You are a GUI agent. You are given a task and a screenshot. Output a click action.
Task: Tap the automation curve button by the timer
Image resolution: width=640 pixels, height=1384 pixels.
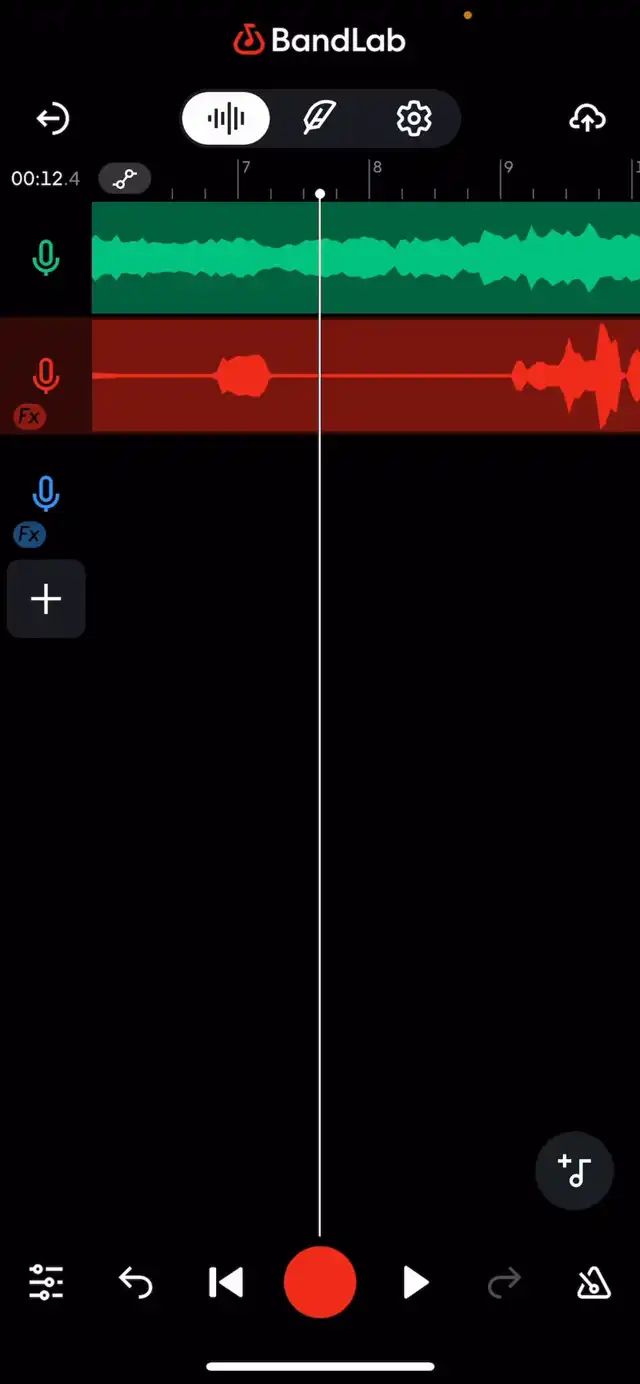pyautogui.click(x=125, y=179)
